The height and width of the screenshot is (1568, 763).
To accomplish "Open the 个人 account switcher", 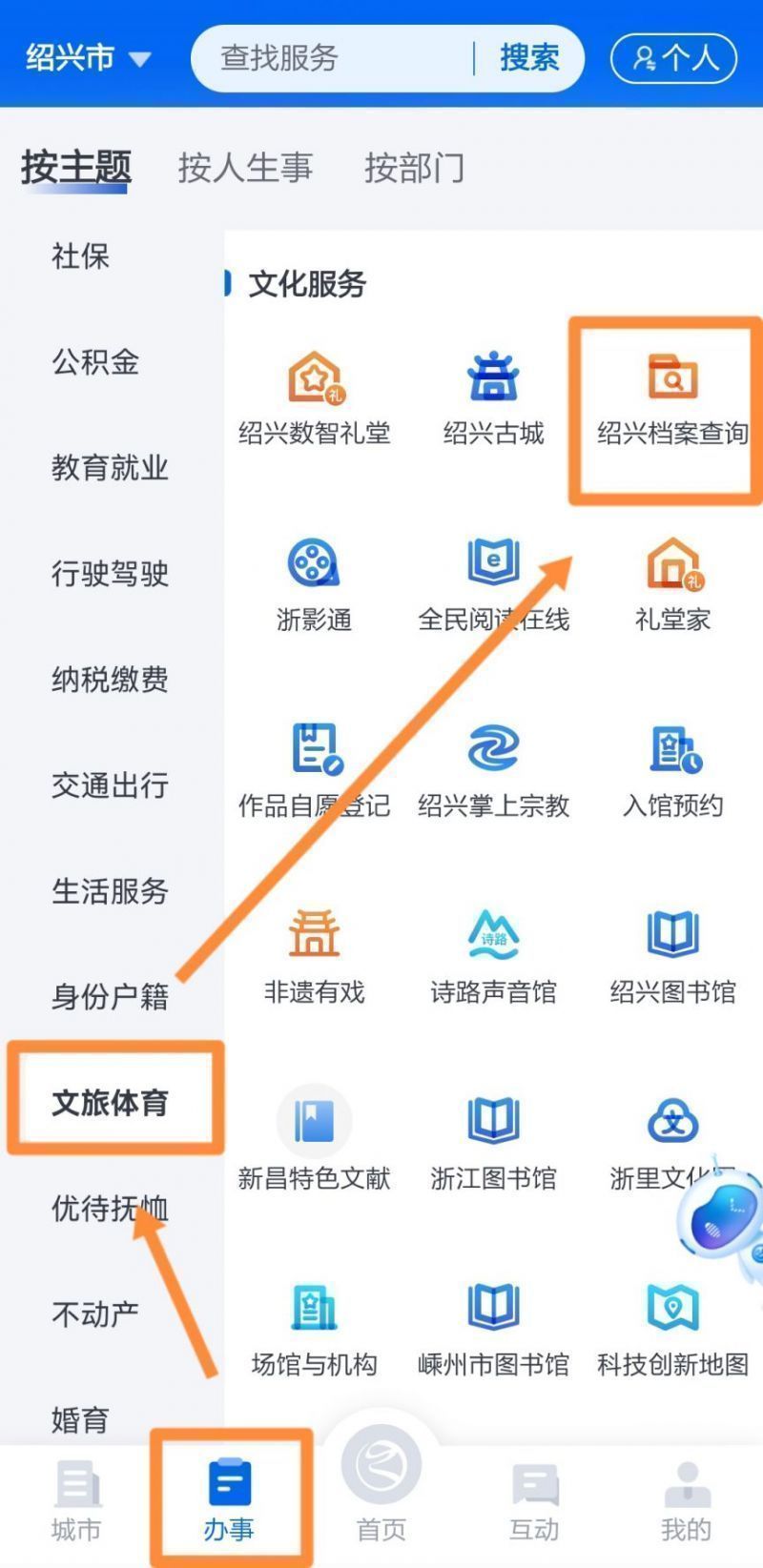I will [x=673, y=58].
